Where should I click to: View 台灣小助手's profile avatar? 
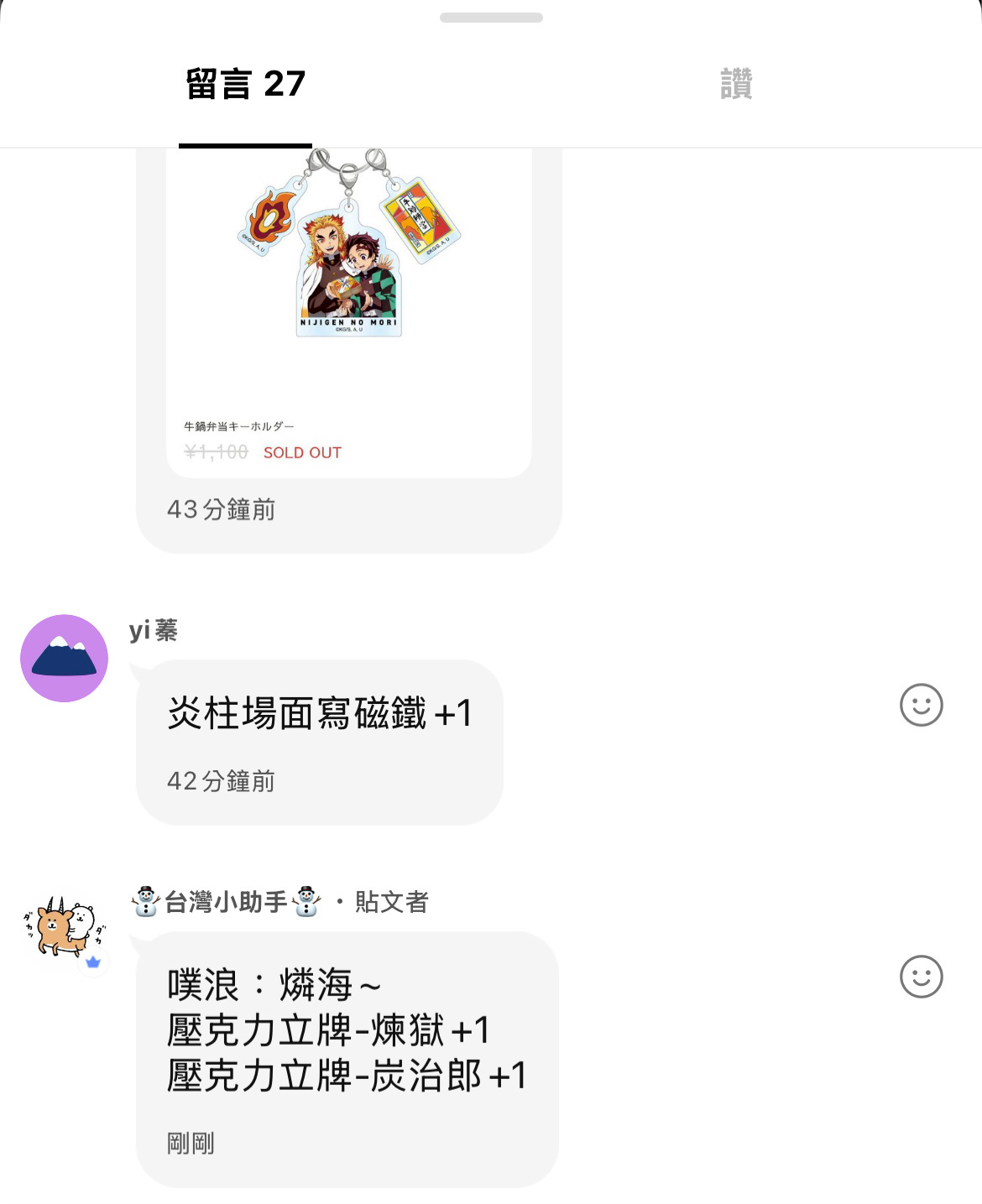65,928
